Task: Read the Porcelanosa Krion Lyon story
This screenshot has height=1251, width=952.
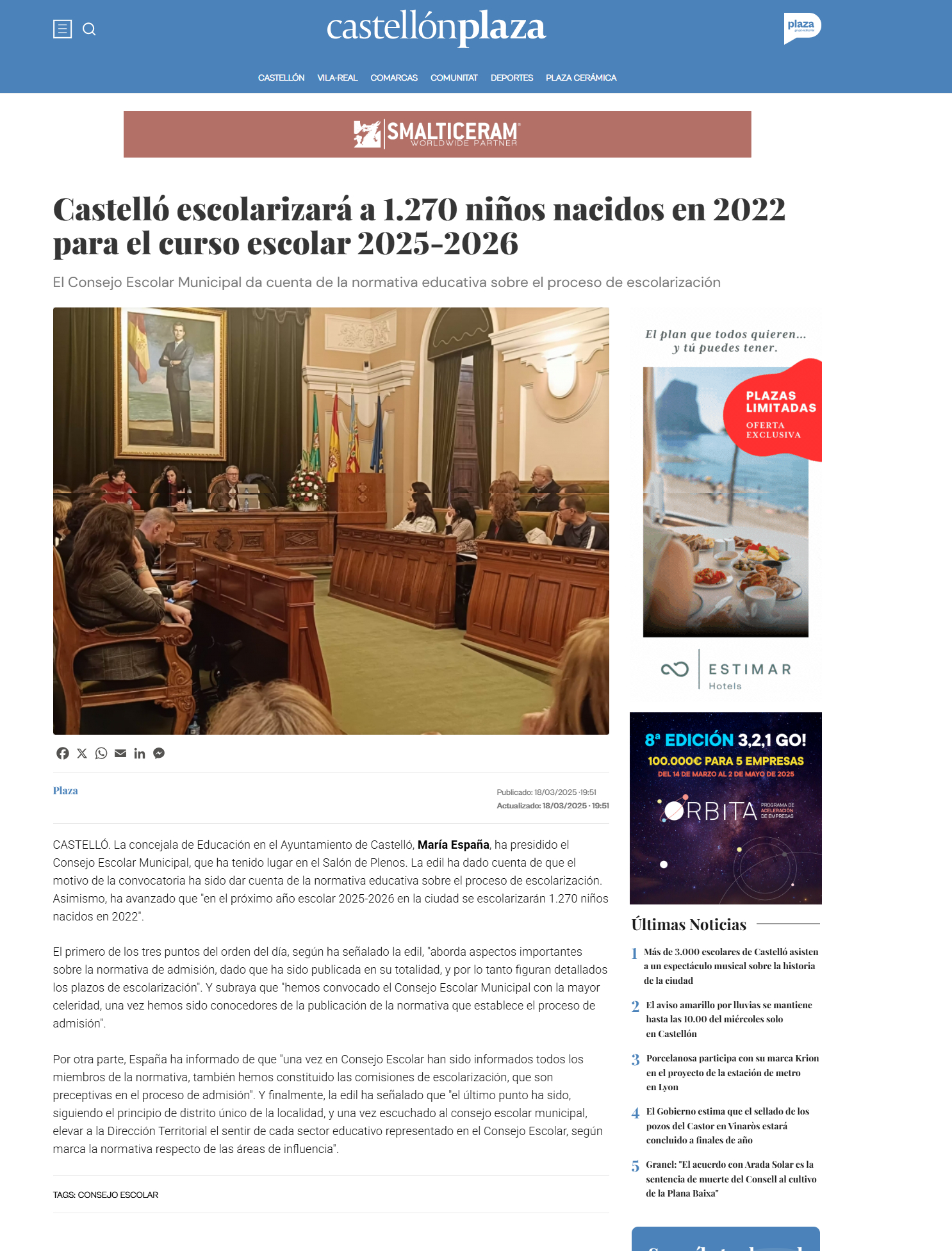Action: coord(732,1072)
